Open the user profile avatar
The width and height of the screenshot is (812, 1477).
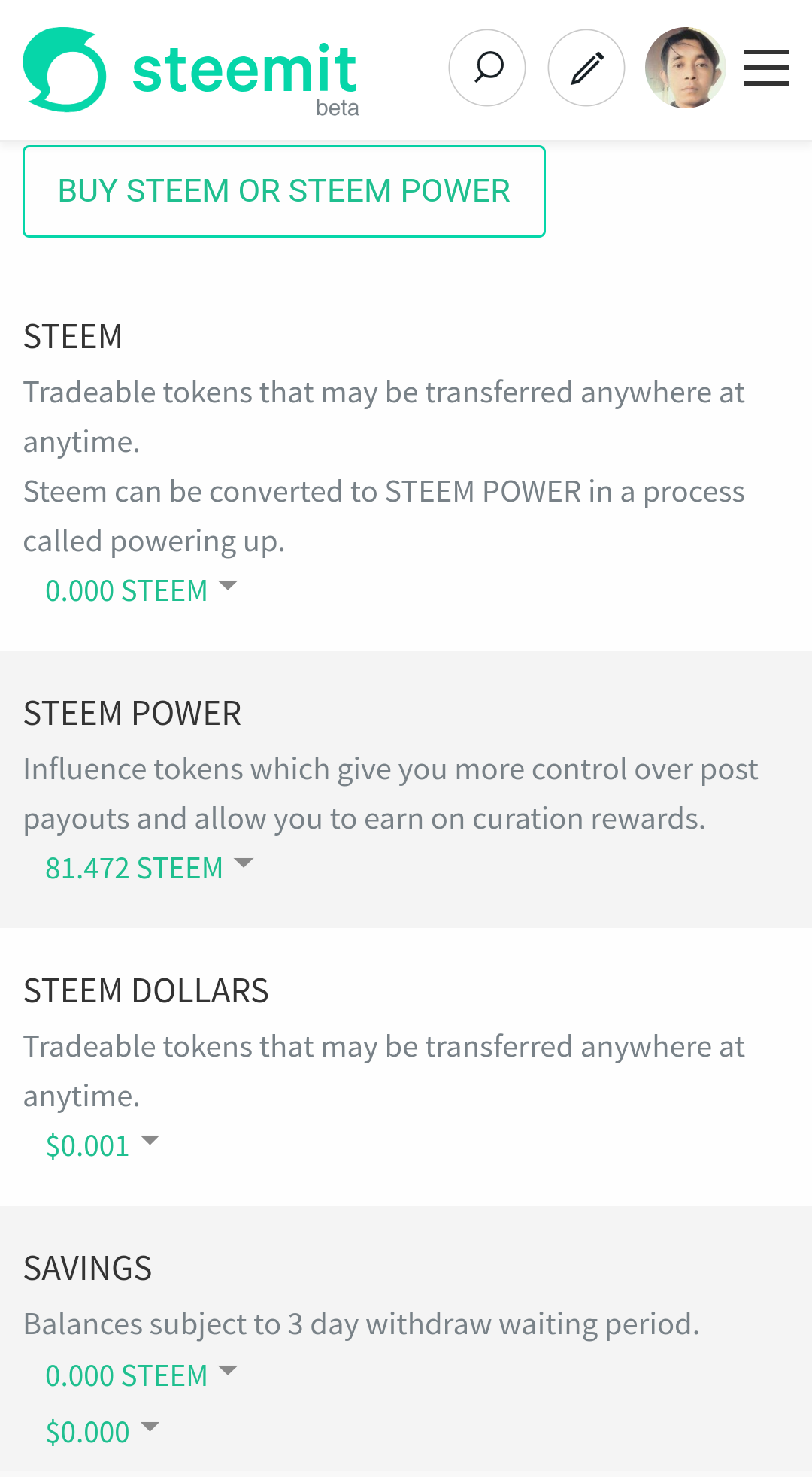685,68
